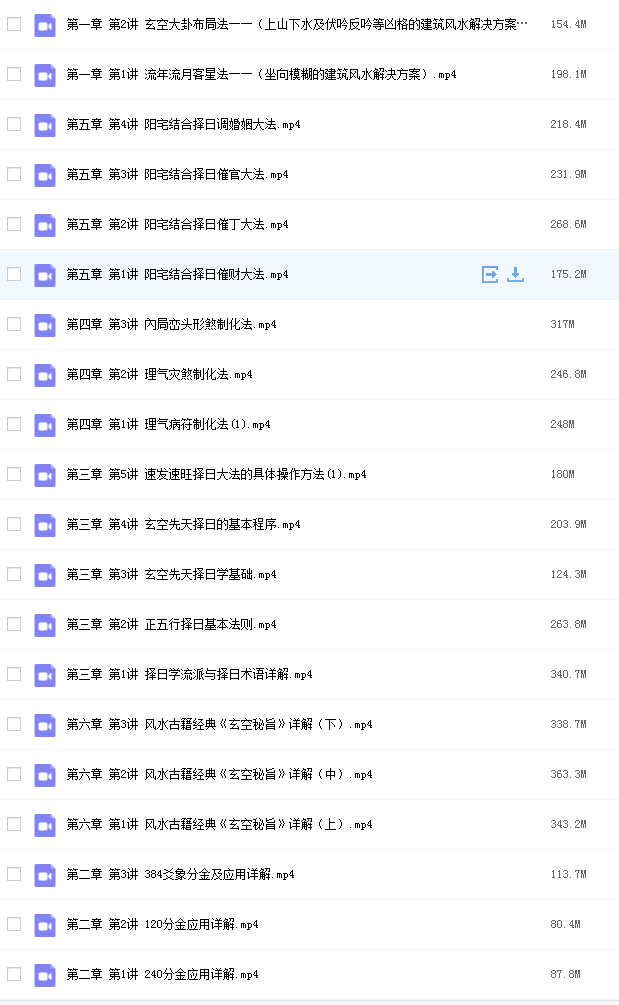Open 第三章 第5讲 速发速旺择日大法 video
This screenshot has height=1005, width=619.
point(217,474)
